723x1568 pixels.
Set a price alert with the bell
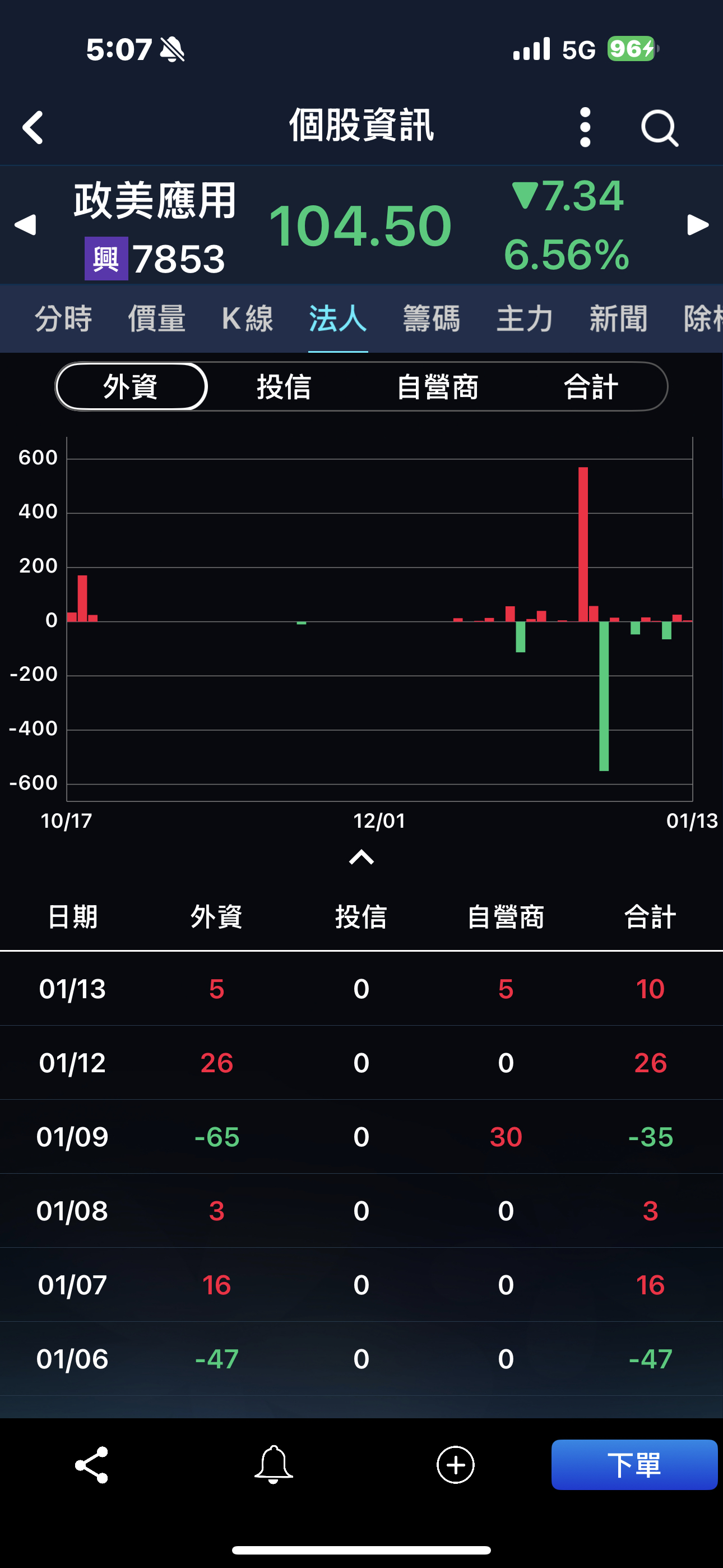[x=274, y=1464]
